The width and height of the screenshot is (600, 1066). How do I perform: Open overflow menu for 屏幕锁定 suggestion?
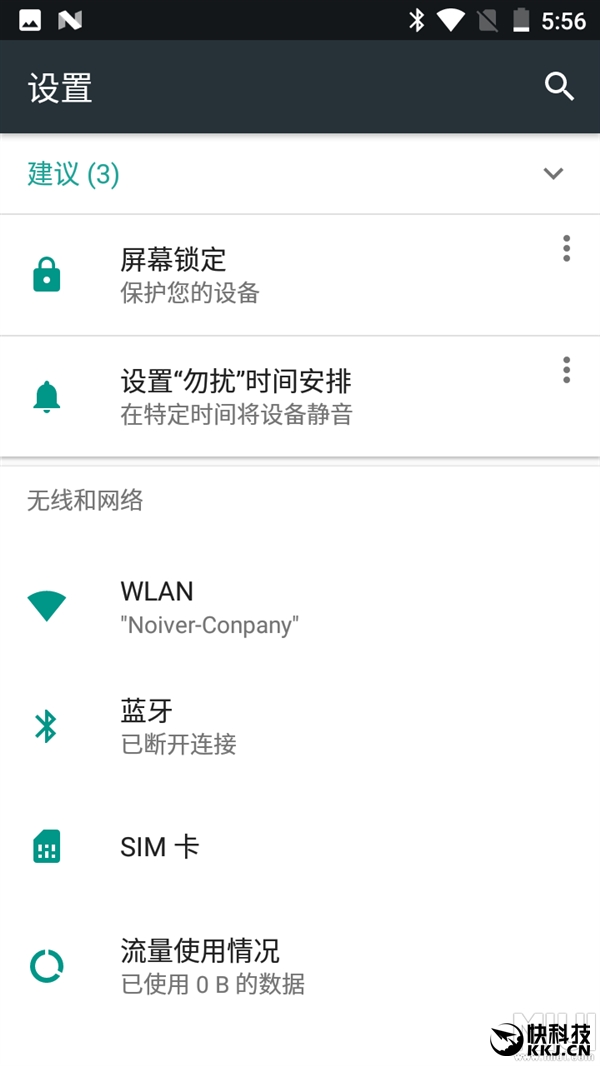[566, 248]
